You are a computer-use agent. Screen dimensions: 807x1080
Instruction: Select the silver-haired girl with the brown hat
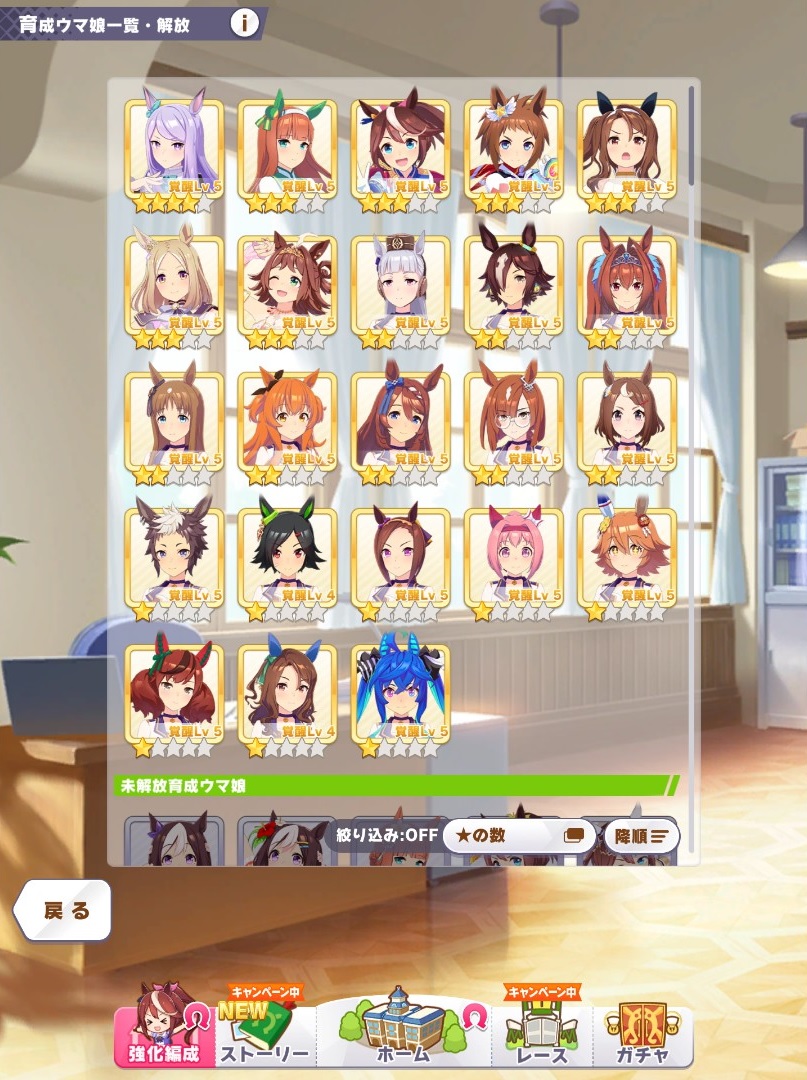pos(400,287)
